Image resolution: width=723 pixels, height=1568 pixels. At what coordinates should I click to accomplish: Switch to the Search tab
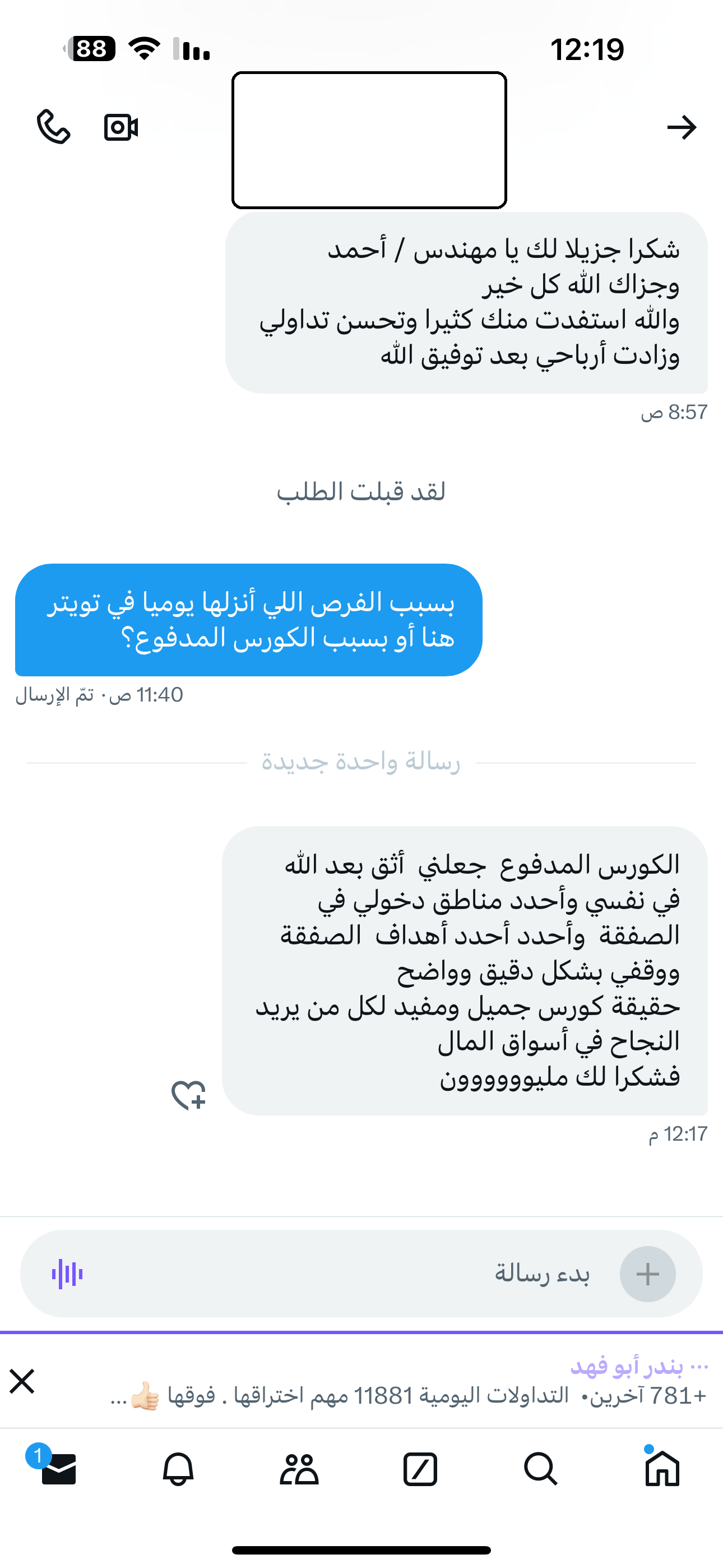[540, 1469]
